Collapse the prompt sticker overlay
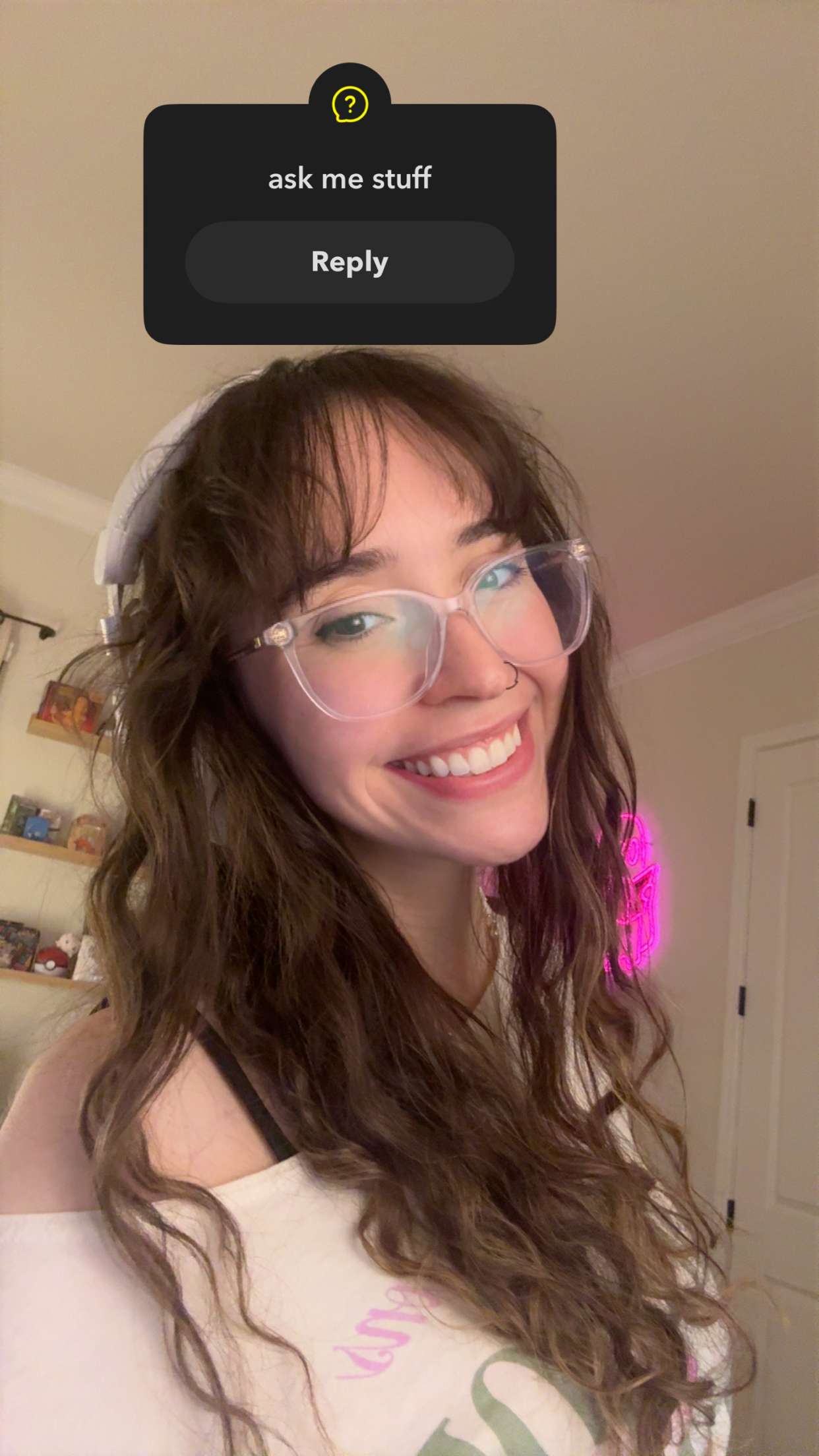Screen dimensions: 819x1456 349,224
